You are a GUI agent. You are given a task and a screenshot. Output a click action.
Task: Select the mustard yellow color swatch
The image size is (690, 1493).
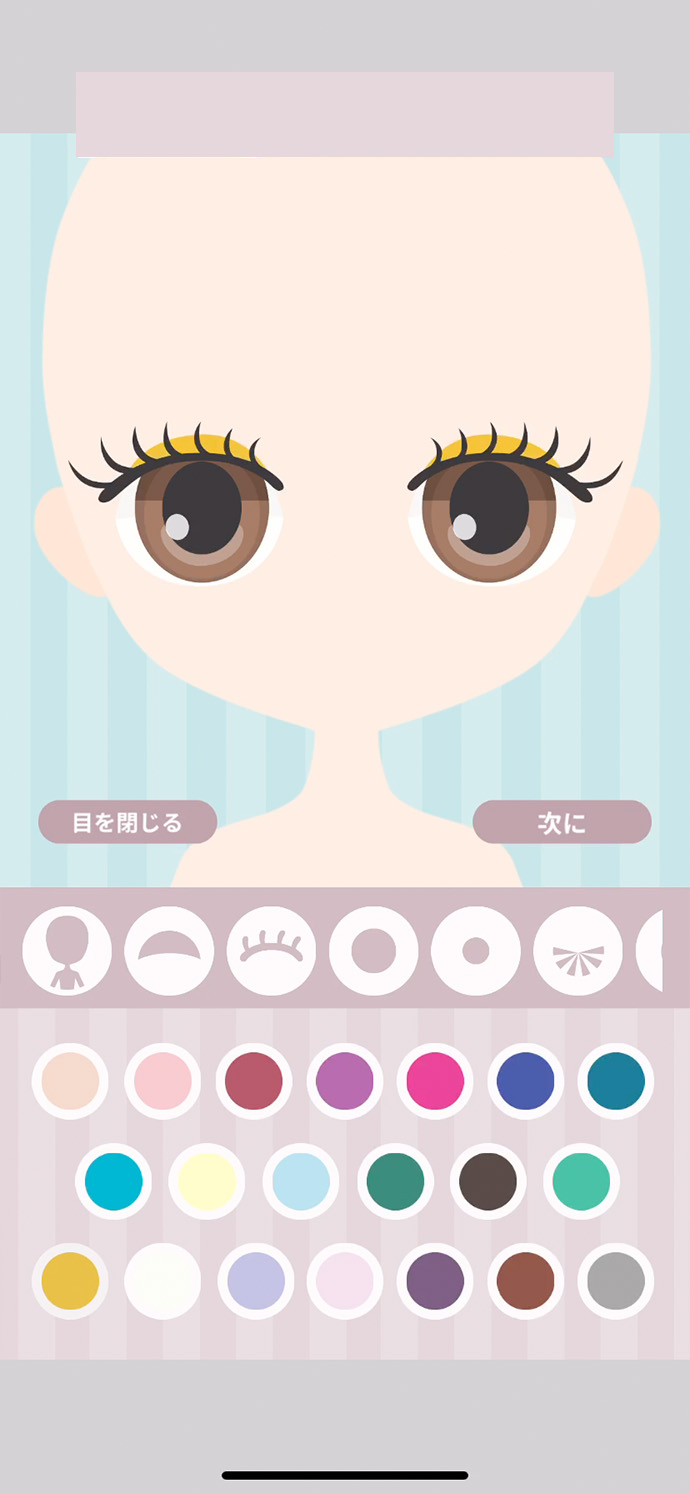70,1281
